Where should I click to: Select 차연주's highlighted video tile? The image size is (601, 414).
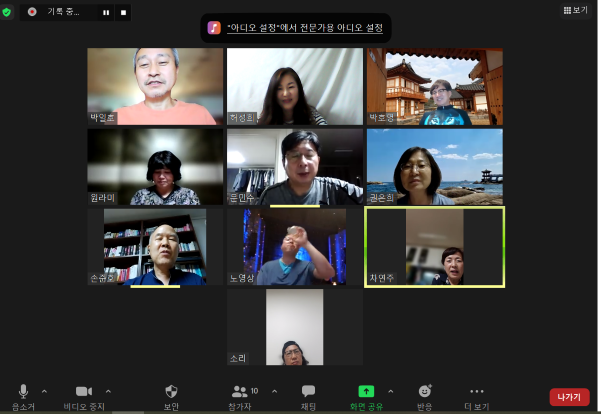434,247
